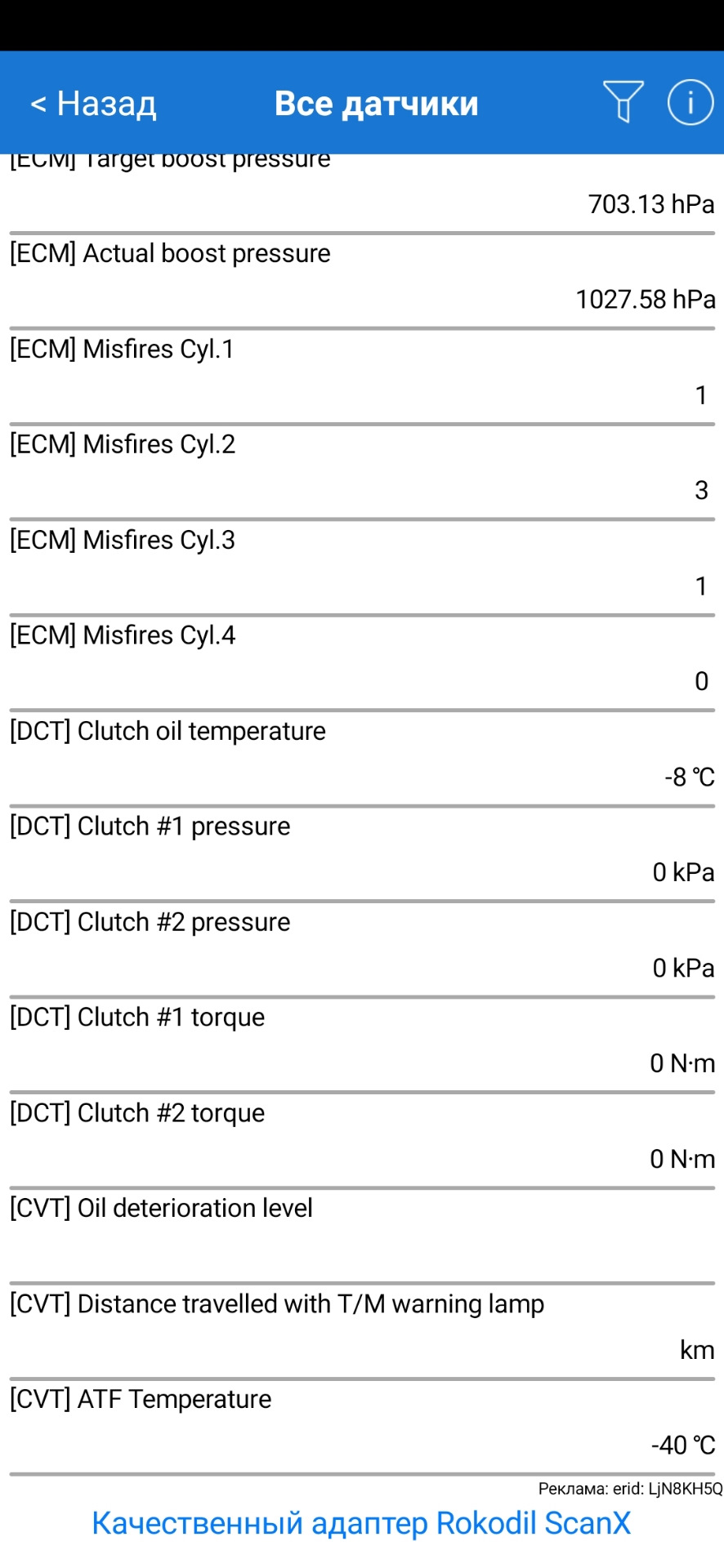The height and width of the screenshot is (1568, 724).
Task: Go back with the Назад button
Action: (93, 104)
